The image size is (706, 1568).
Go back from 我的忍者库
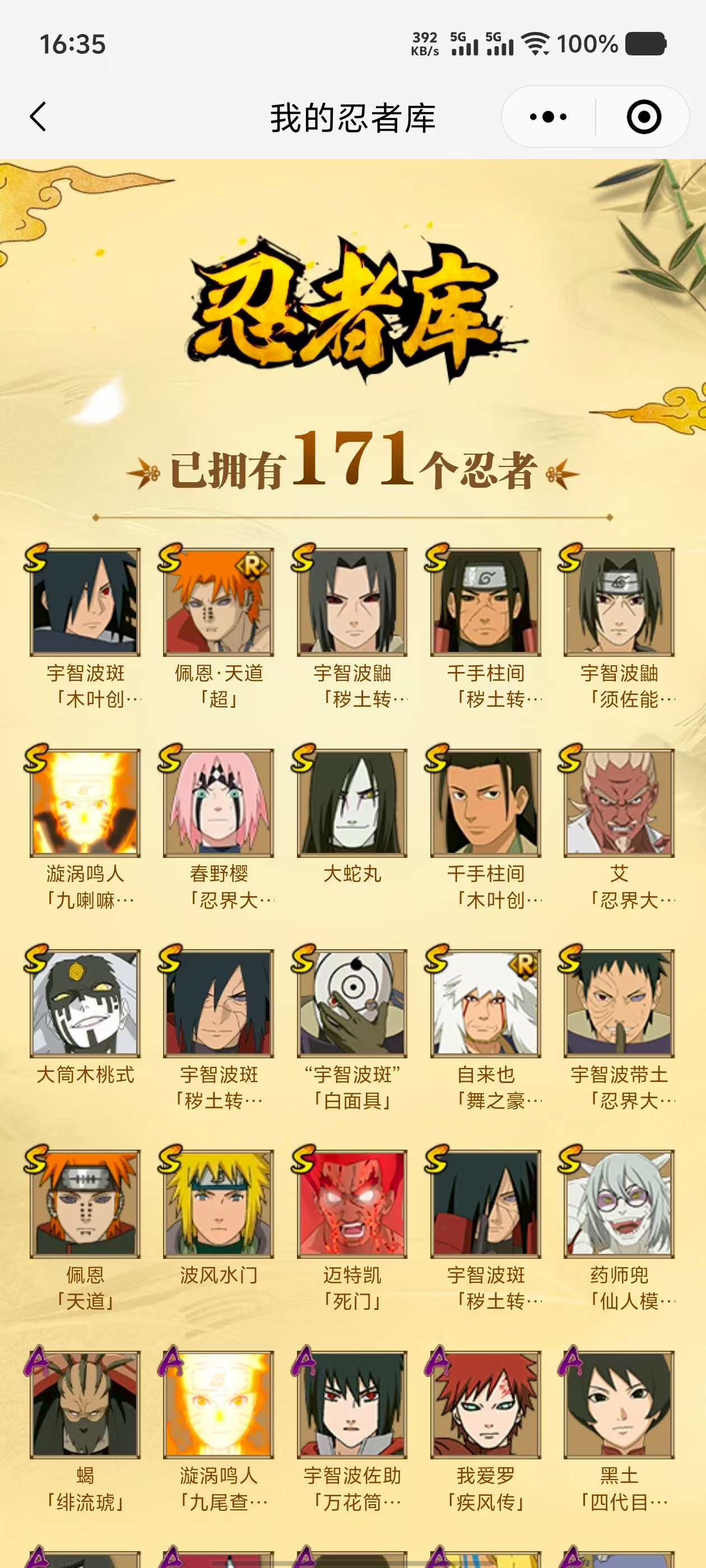(38, 117)
